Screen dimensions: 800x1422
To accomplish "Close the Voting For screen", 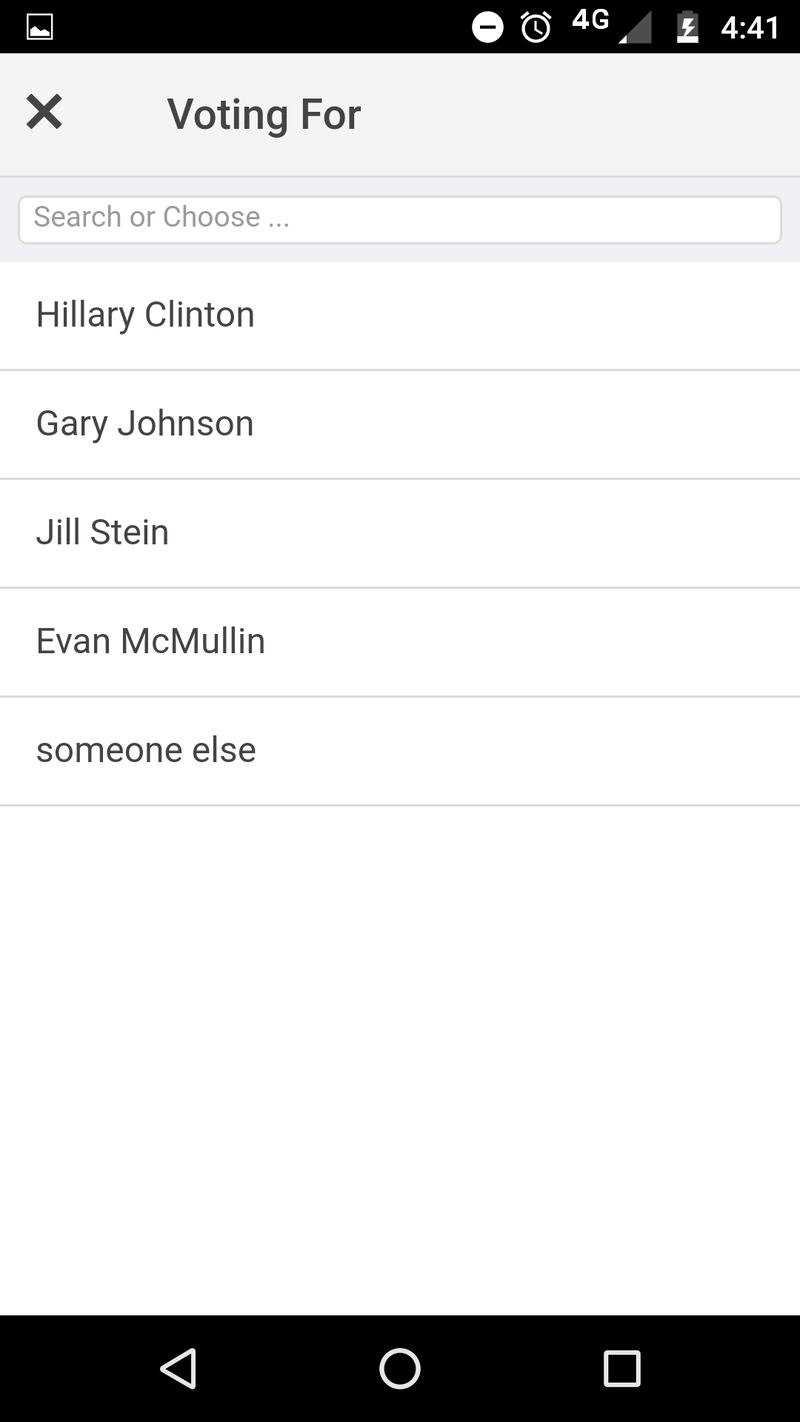I will [44, 112].
